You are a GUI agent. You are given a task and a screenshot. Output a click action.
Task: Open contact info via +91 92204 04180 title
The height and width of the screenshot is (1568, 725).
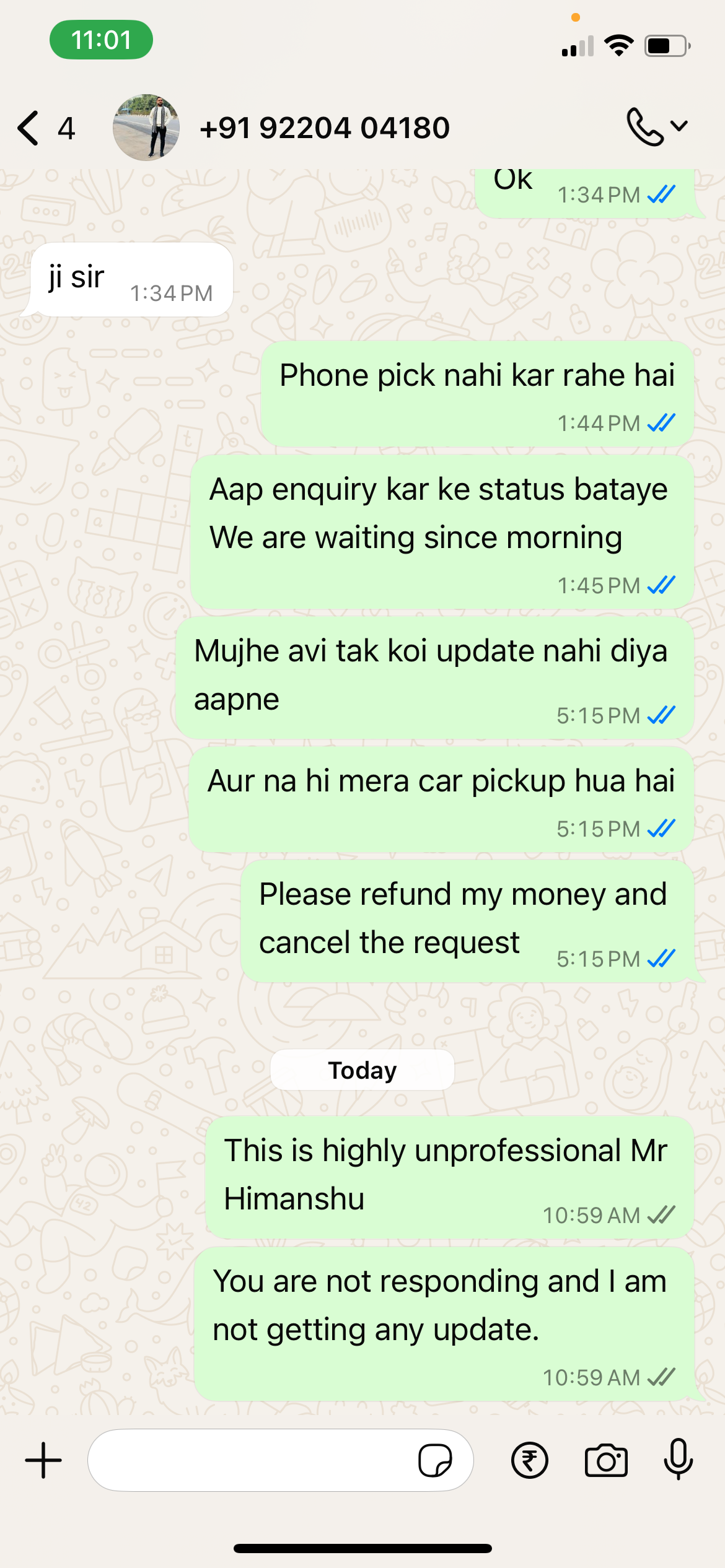324,128
